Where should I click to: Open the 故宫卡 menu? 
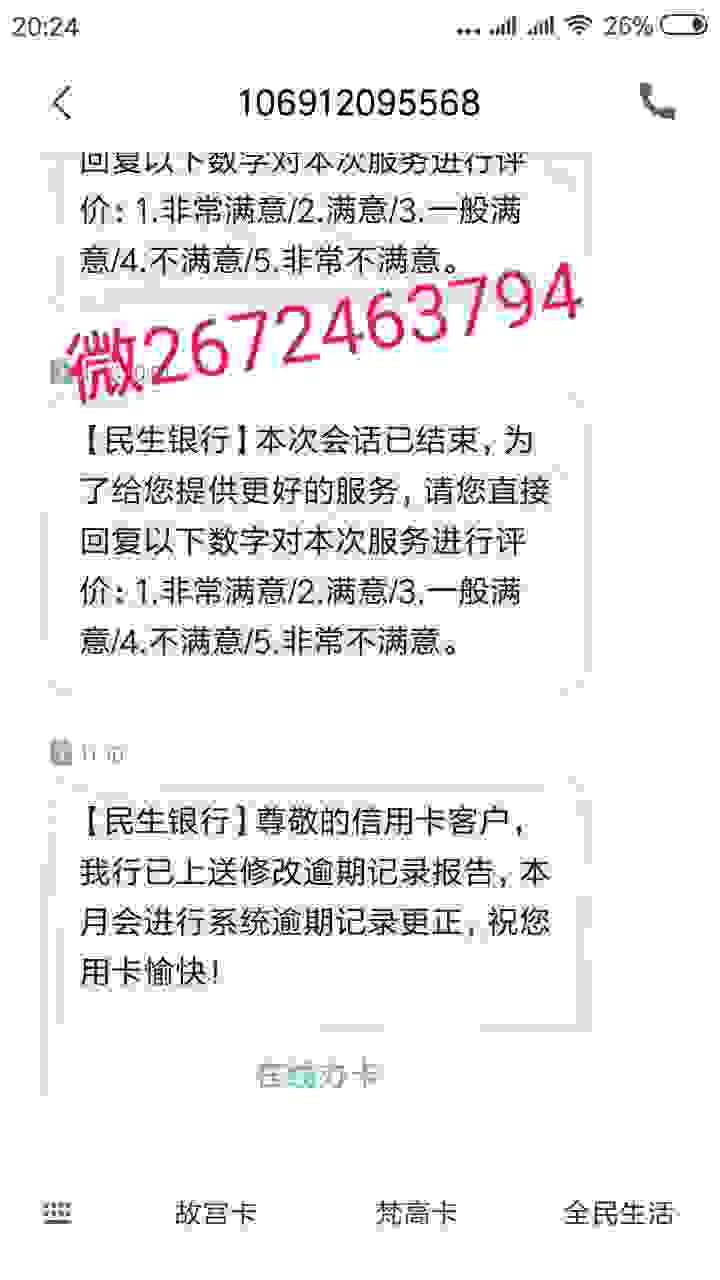216,1214
